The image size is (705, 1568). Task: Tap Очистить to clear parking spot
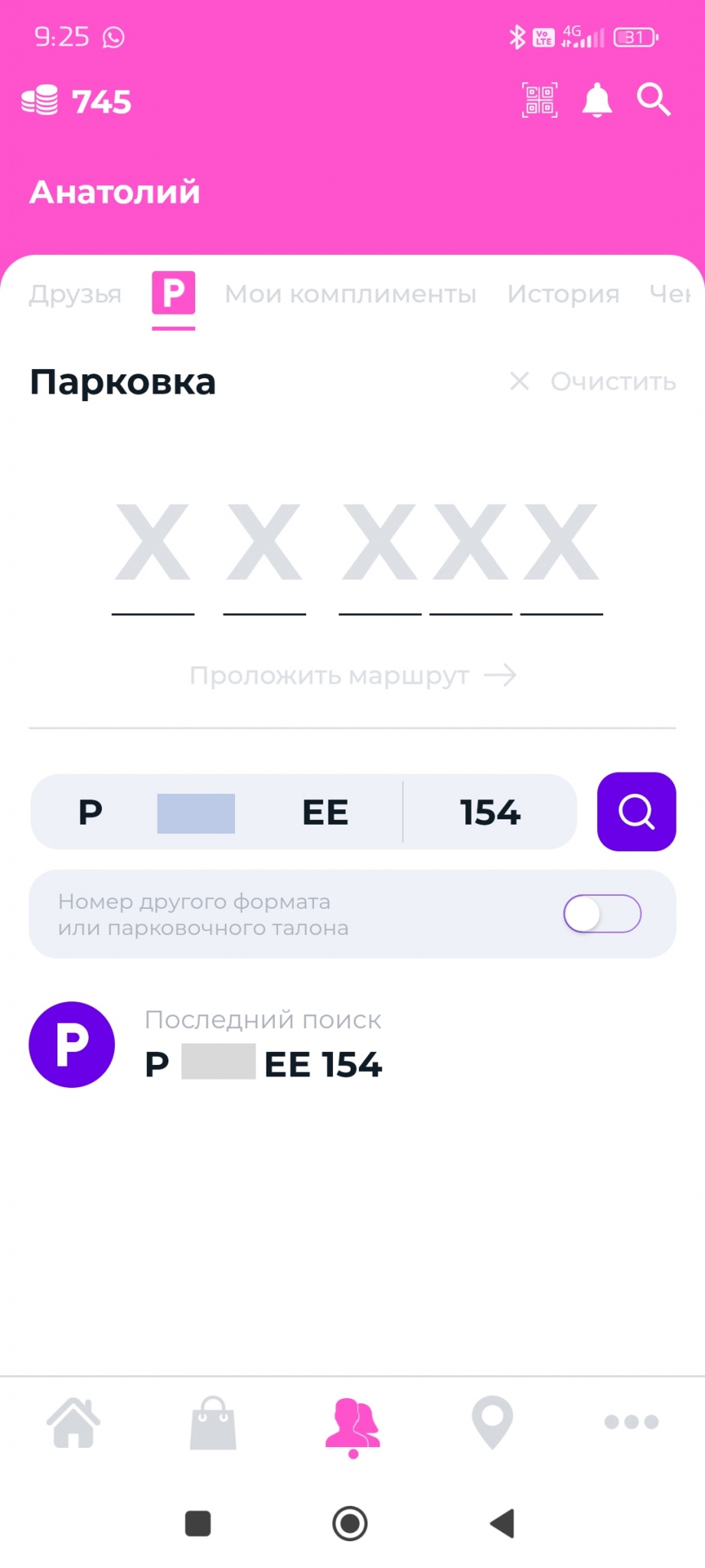coord(595,381)
